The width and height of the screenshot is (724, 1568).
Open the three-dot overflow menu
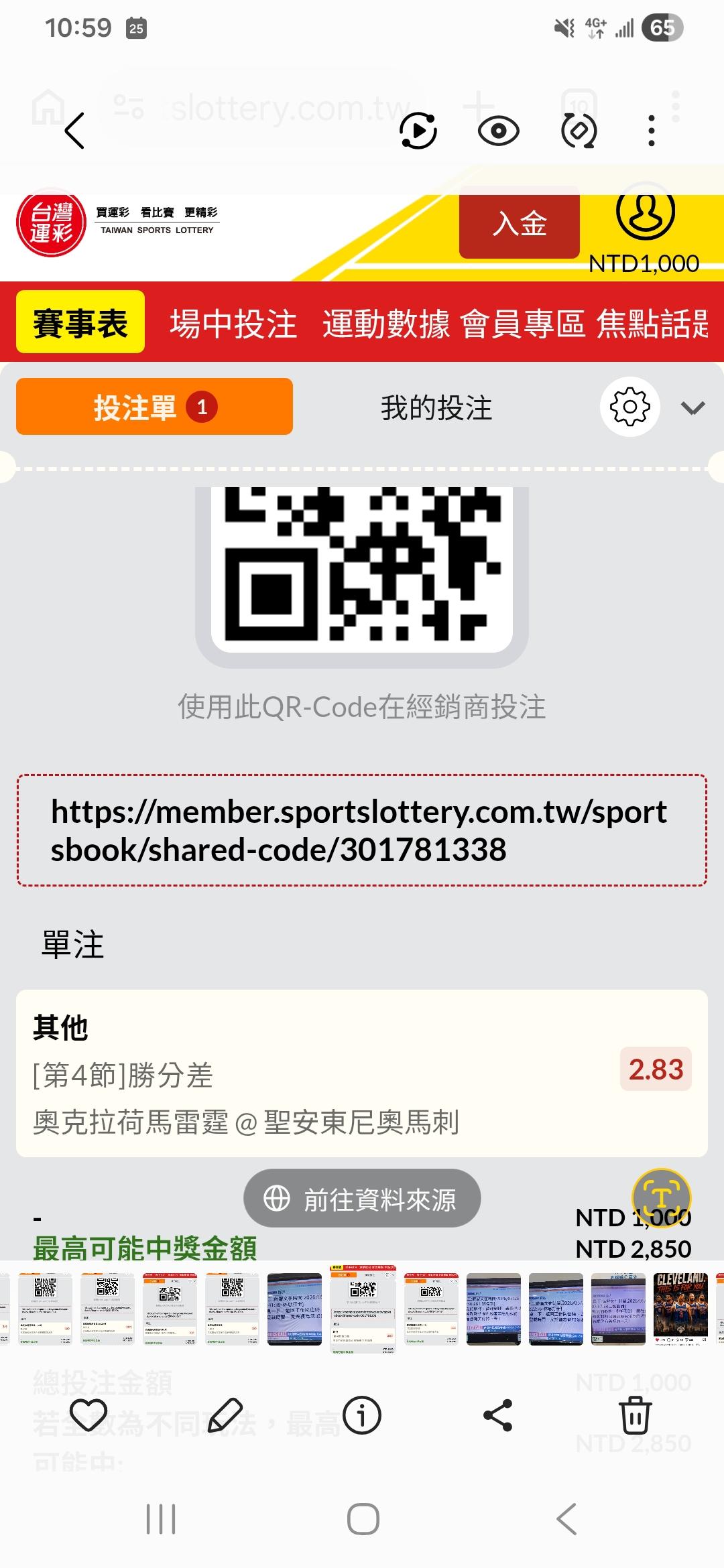pyautogui.click(x=651, y=131)
